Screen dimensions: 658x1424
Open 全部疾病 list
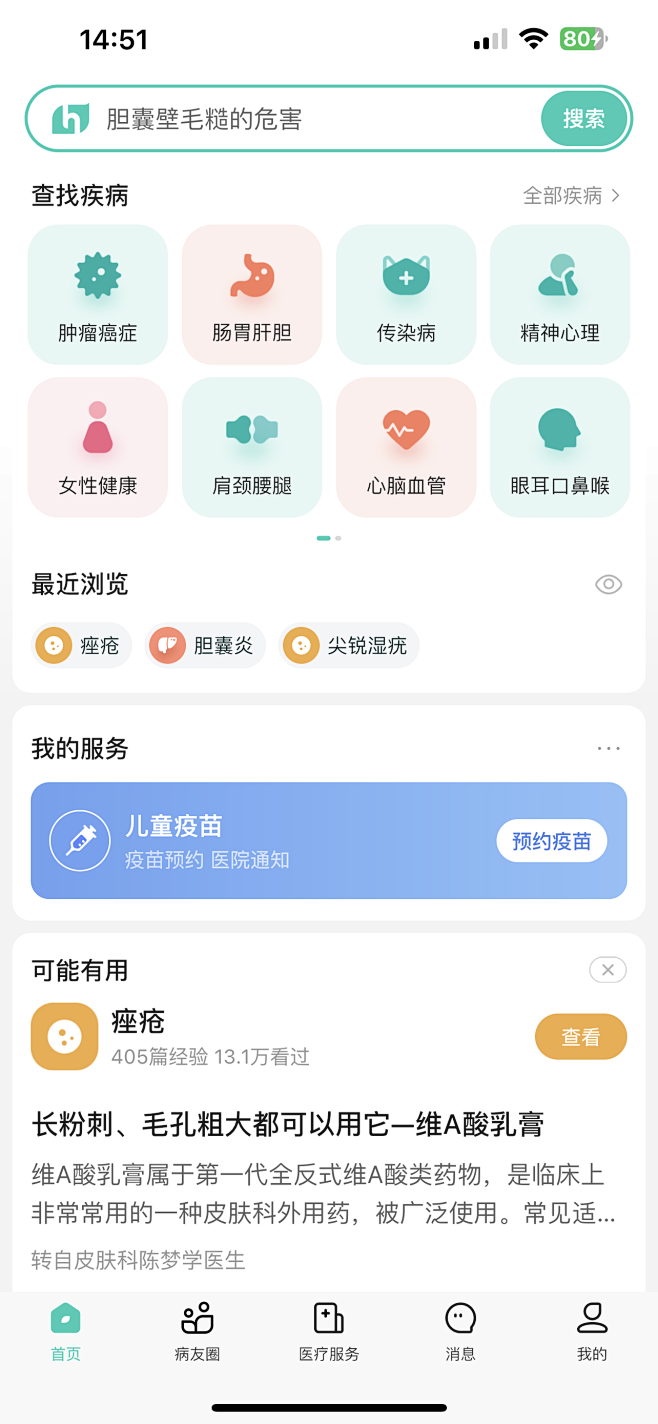[x=571, y=196]
